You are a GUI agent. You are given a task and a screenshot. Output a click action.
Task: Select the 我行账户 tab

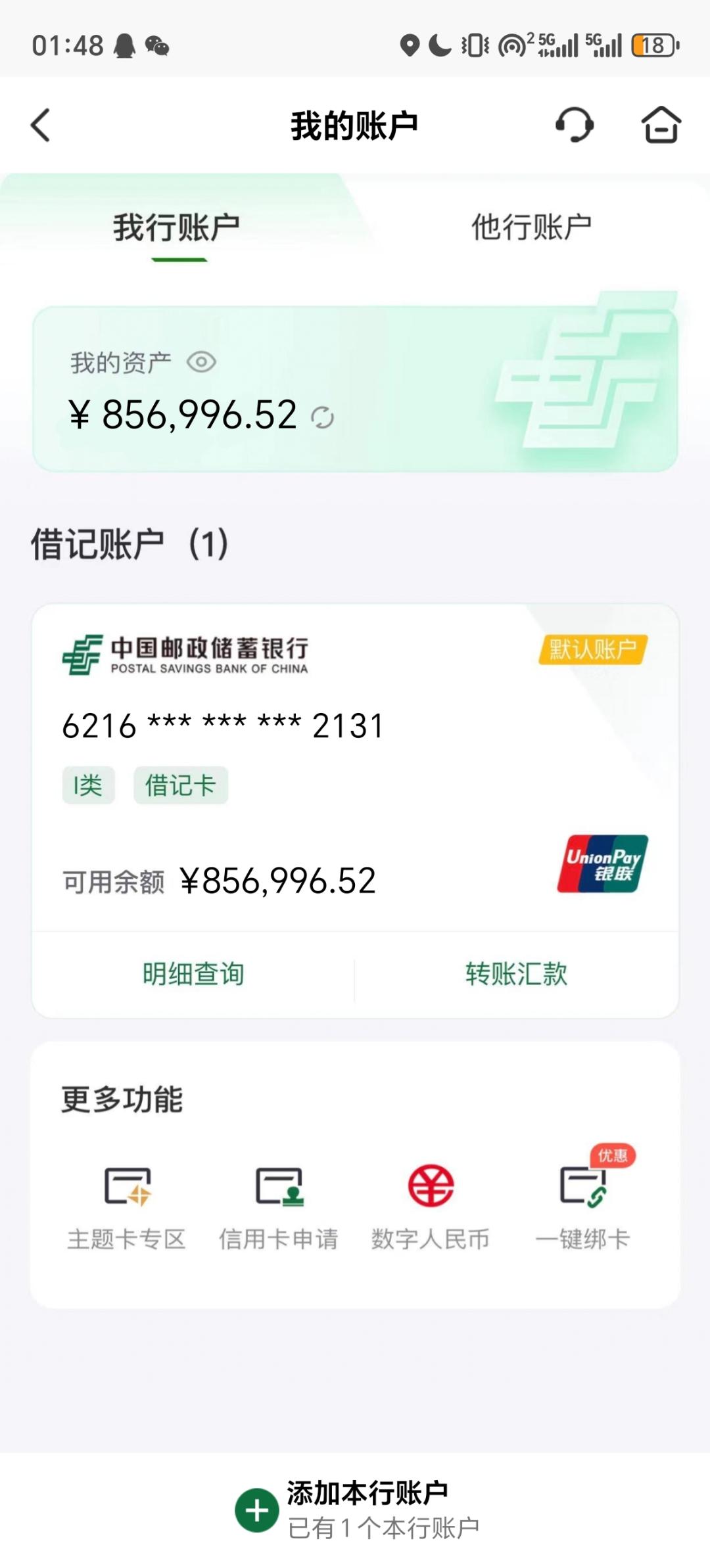(x=177, y=227)
